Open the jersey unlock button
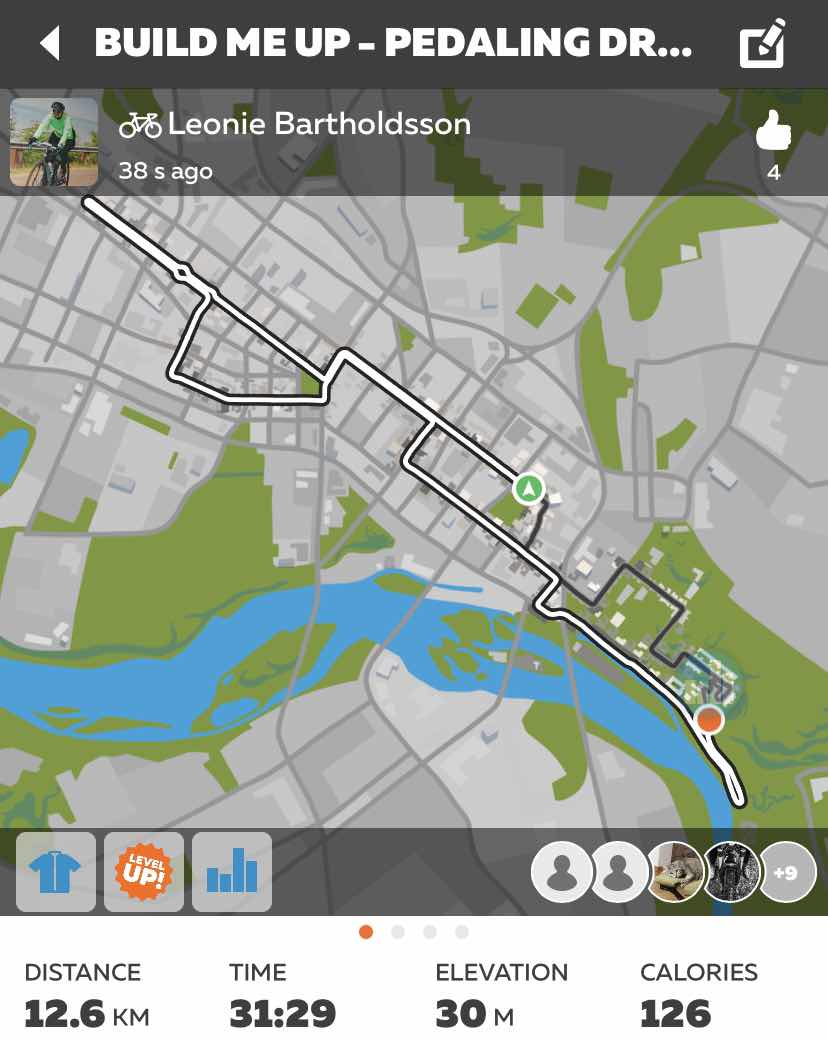The width and height of the screenshot is (828, 1040). [56, 872]
